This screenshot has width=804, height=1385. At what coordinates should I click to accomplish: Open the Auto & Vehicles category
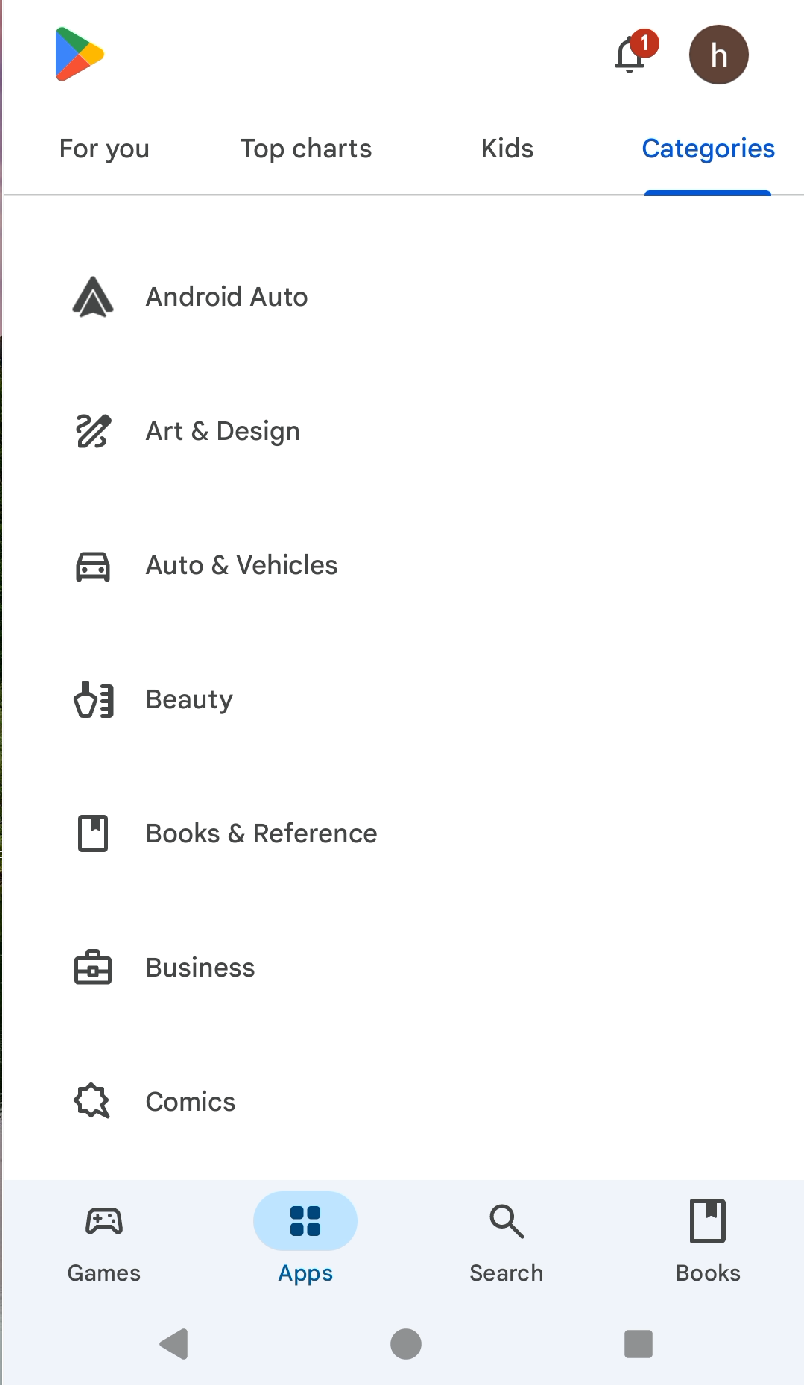[241, 565]
